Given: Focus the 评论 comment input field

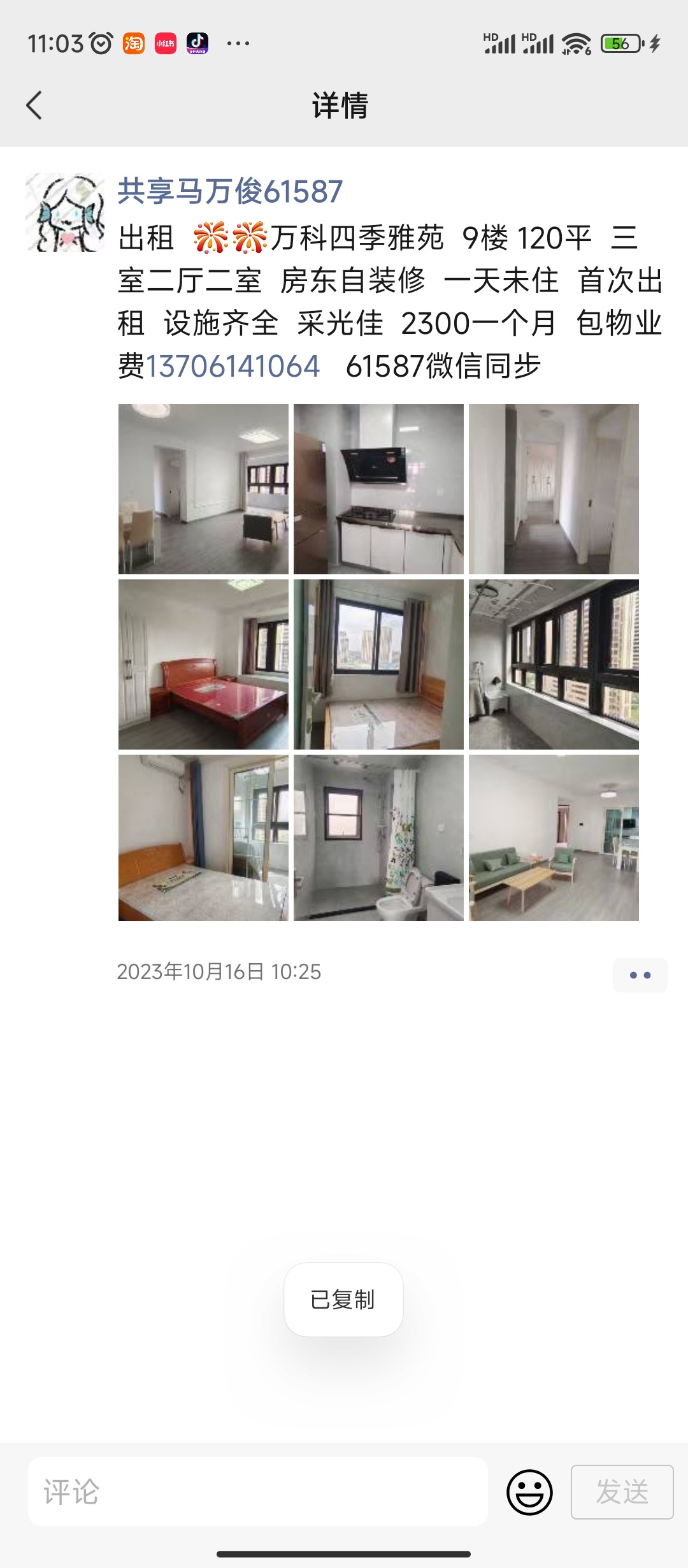Looking at the screenshot, I should pyautogui.click(x=258, y=1492).
